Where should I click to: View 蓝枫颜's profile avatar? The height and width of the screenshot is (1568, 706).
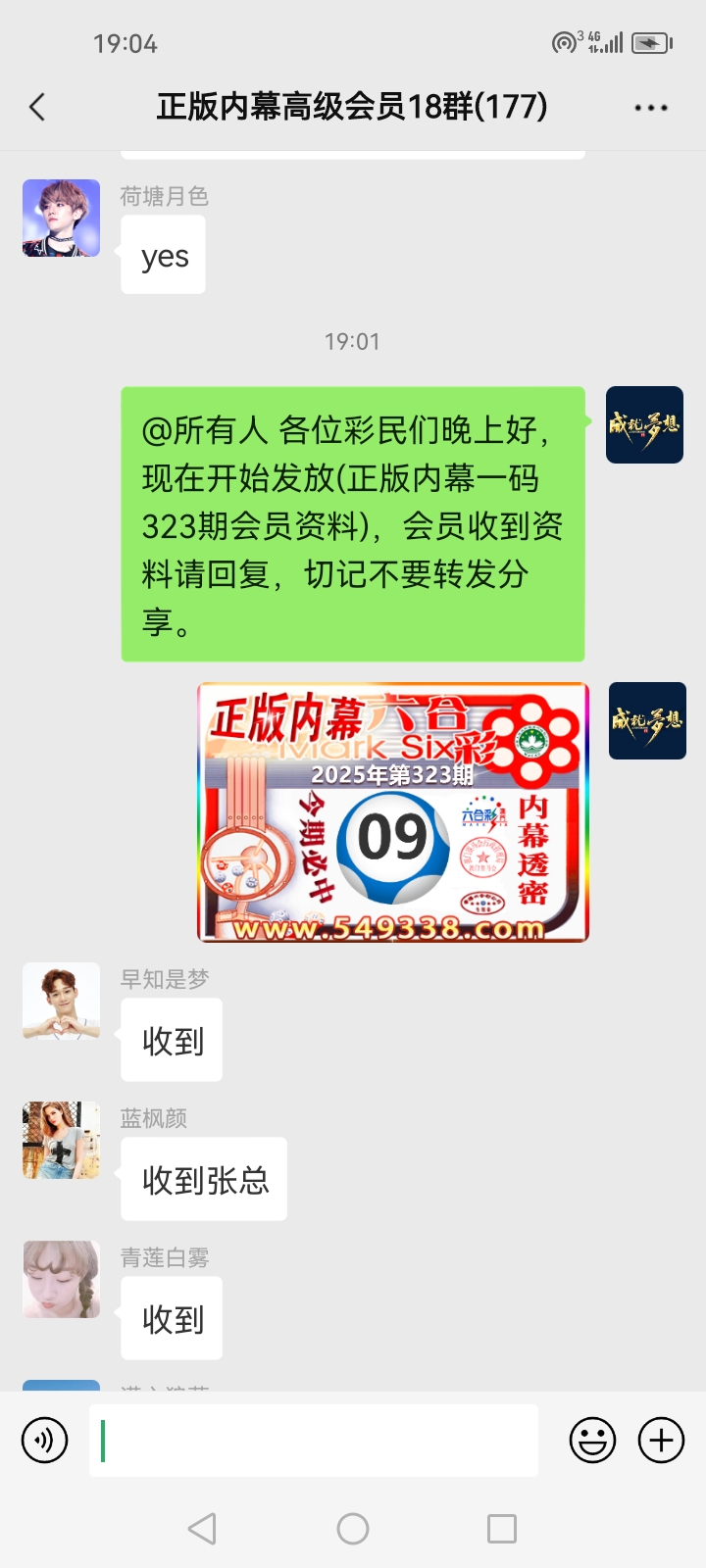(x=61, y=1140)
